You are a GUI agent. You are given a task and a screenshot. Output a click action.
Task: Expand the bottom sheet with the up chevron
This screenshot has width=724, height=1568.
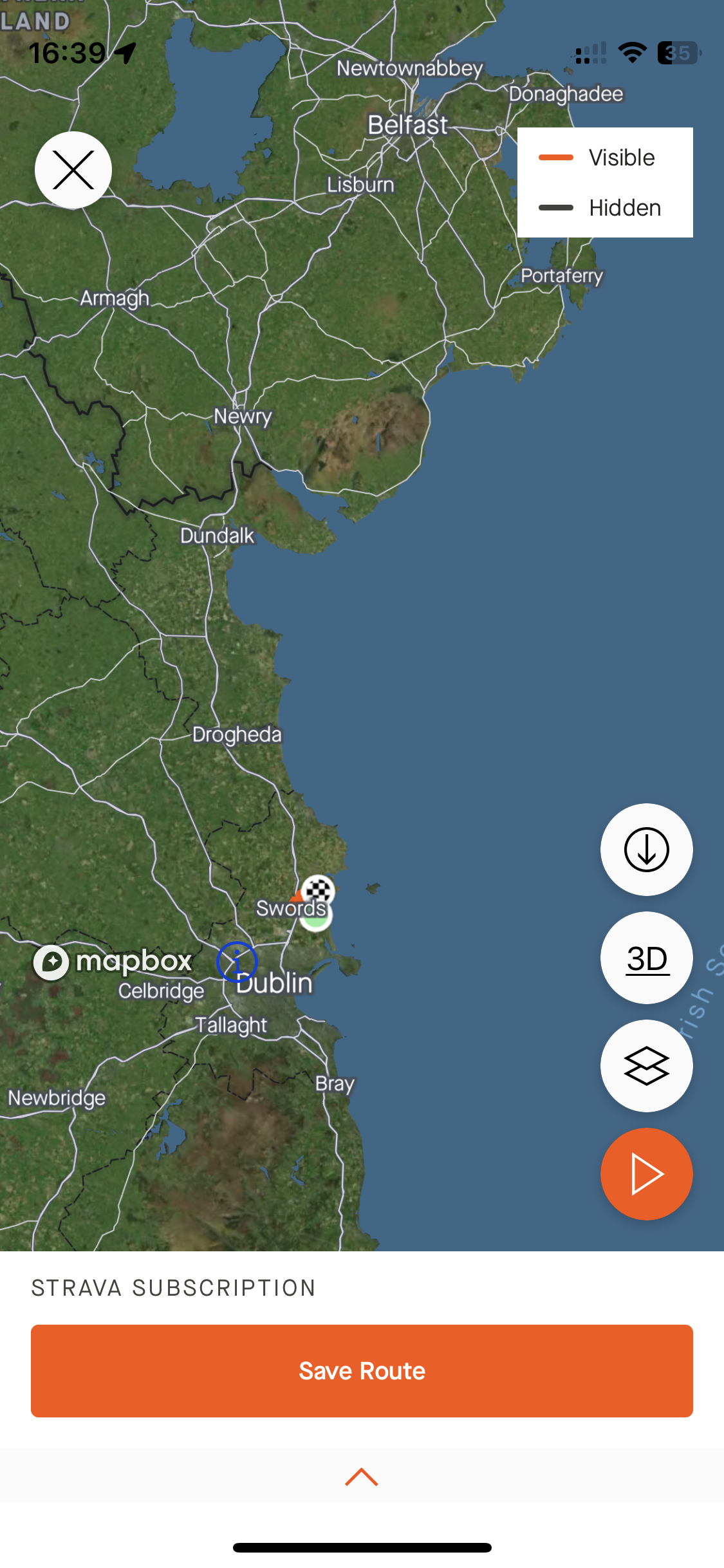(362, 1477)
